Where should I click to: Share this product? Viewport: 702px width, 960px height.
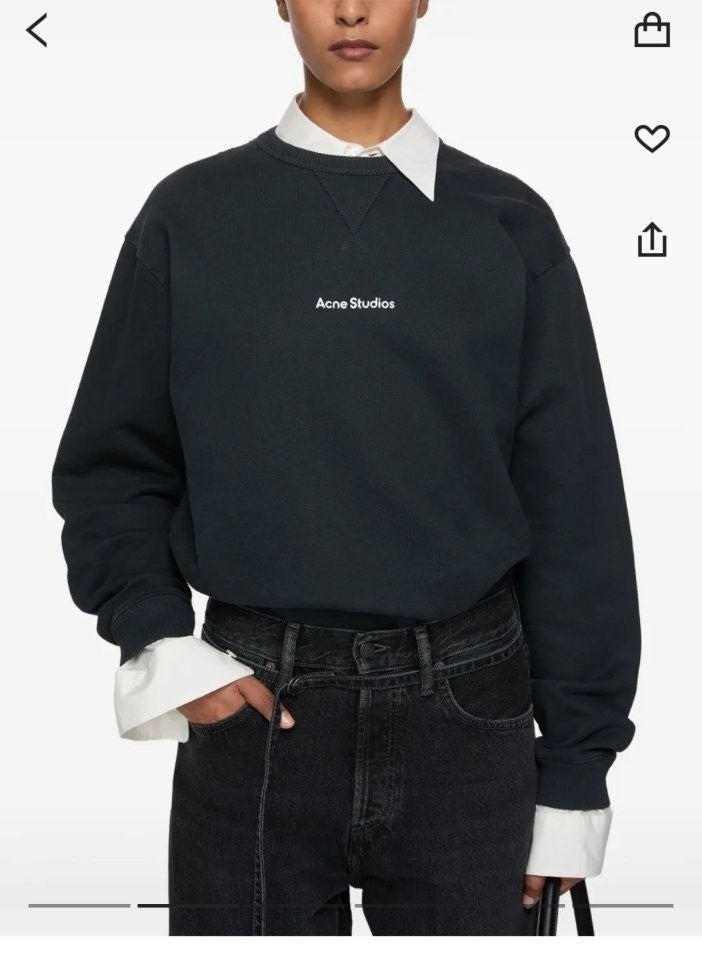[652, 239]
